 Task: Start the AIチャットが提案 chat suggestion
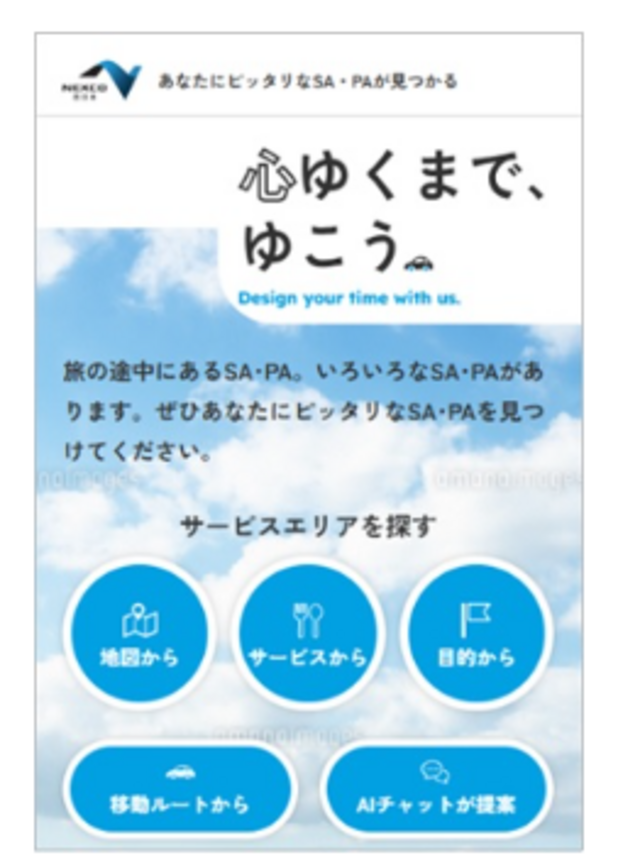[x=438, y=791]
